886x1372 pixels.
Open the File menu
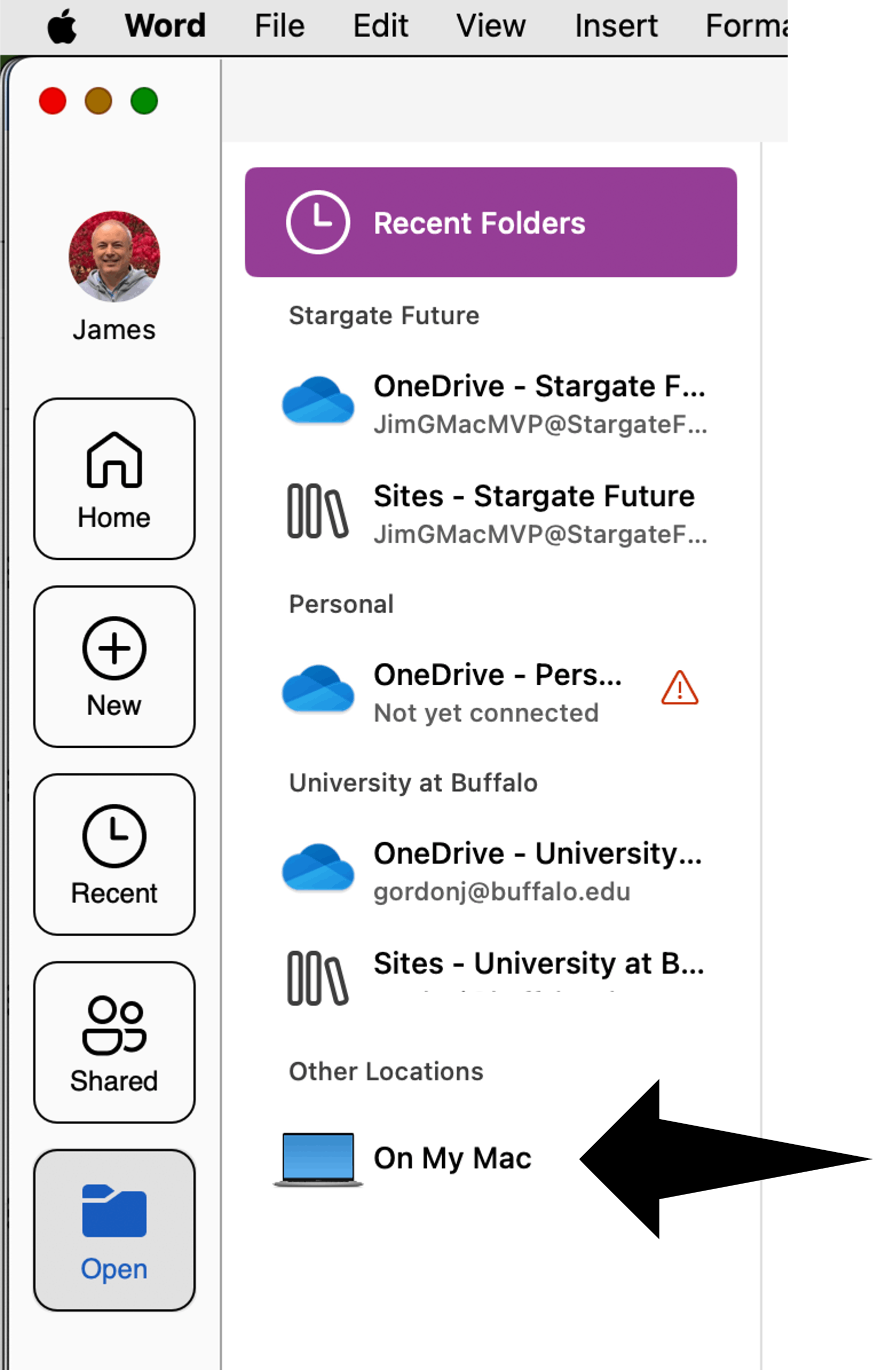point(280,26)
